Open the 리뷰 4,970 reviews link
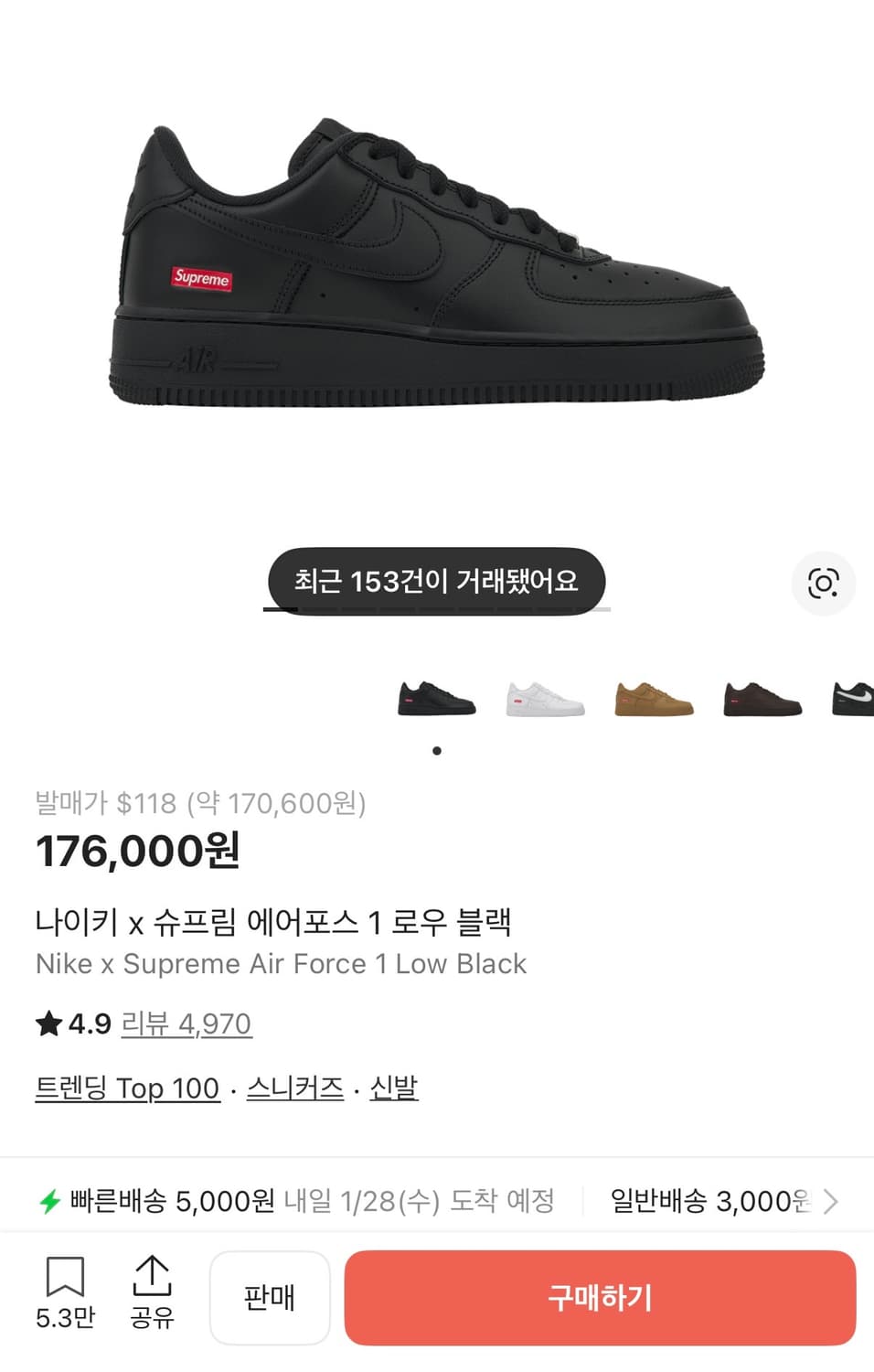The width and height of the screenshot is (874, 1372). click(186, 1024)
